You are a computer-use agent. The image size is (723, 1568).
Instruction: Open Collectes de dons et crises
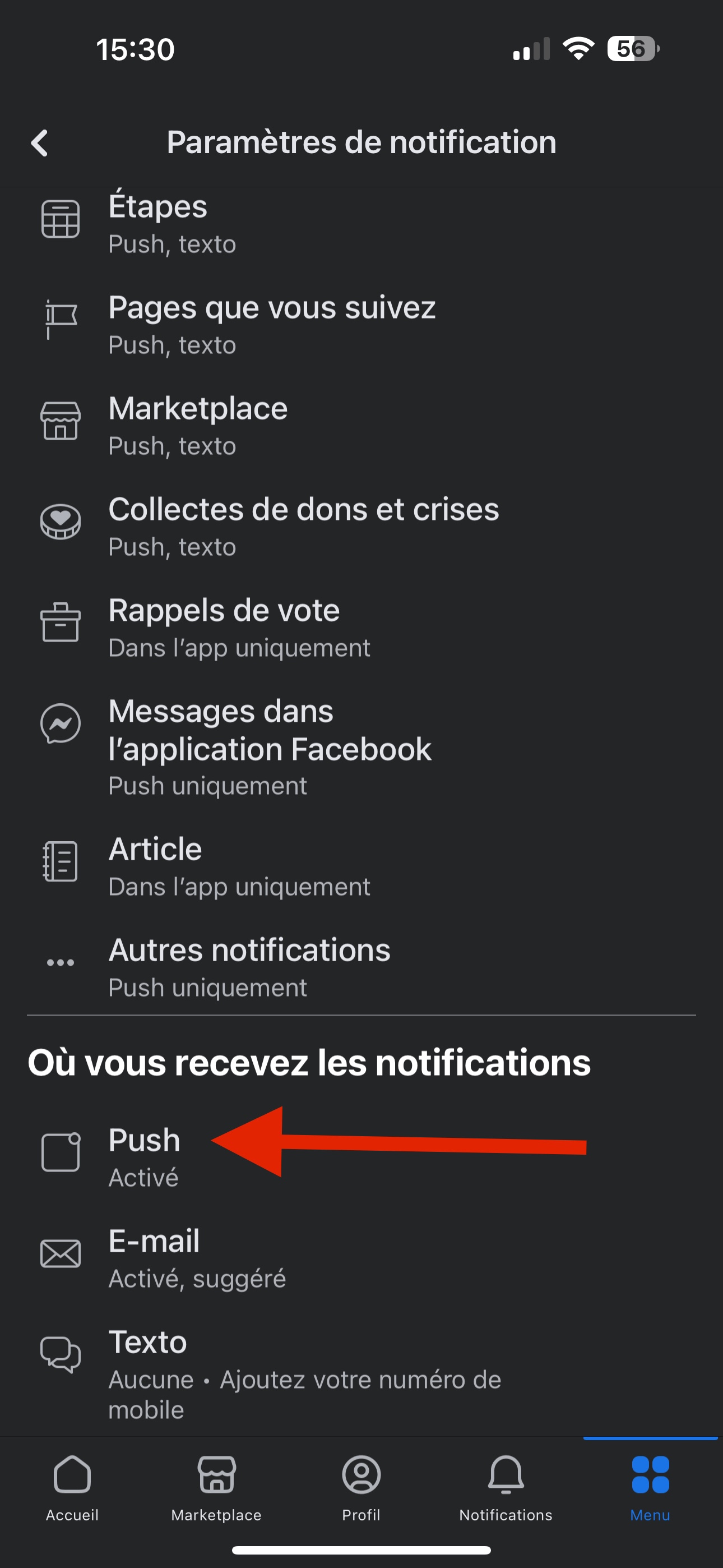303,526
